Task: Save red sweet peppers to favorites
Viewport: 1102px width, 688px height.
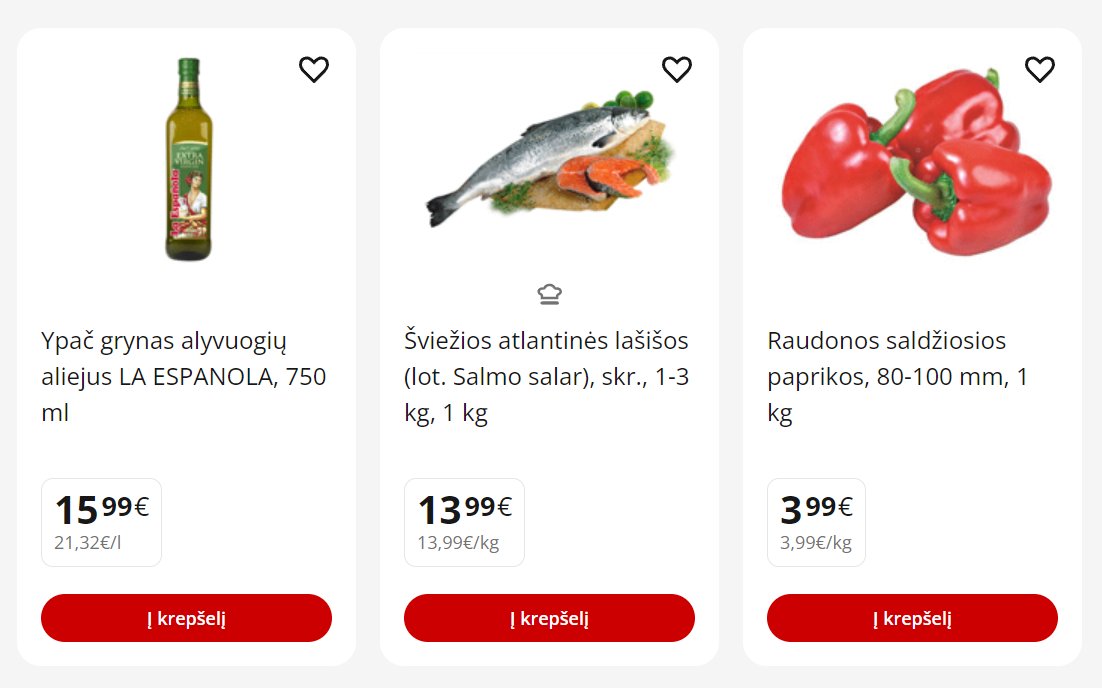Action: point(1040,69)
